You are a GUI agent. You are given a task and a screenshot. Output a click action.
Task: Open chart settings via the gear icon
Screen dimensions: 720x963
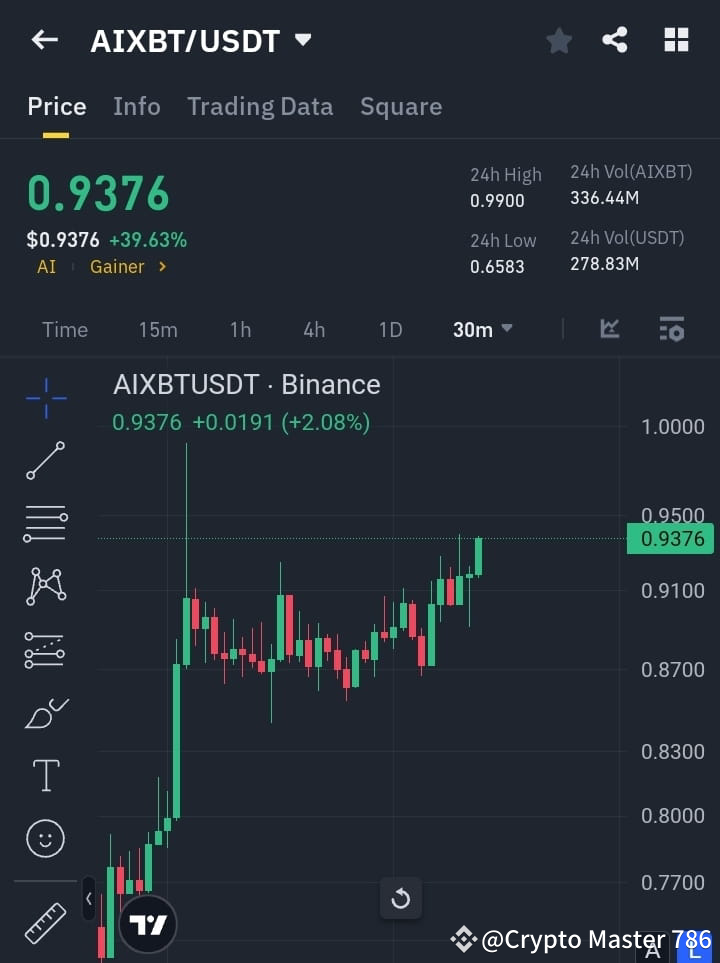(x=671, y=329)
